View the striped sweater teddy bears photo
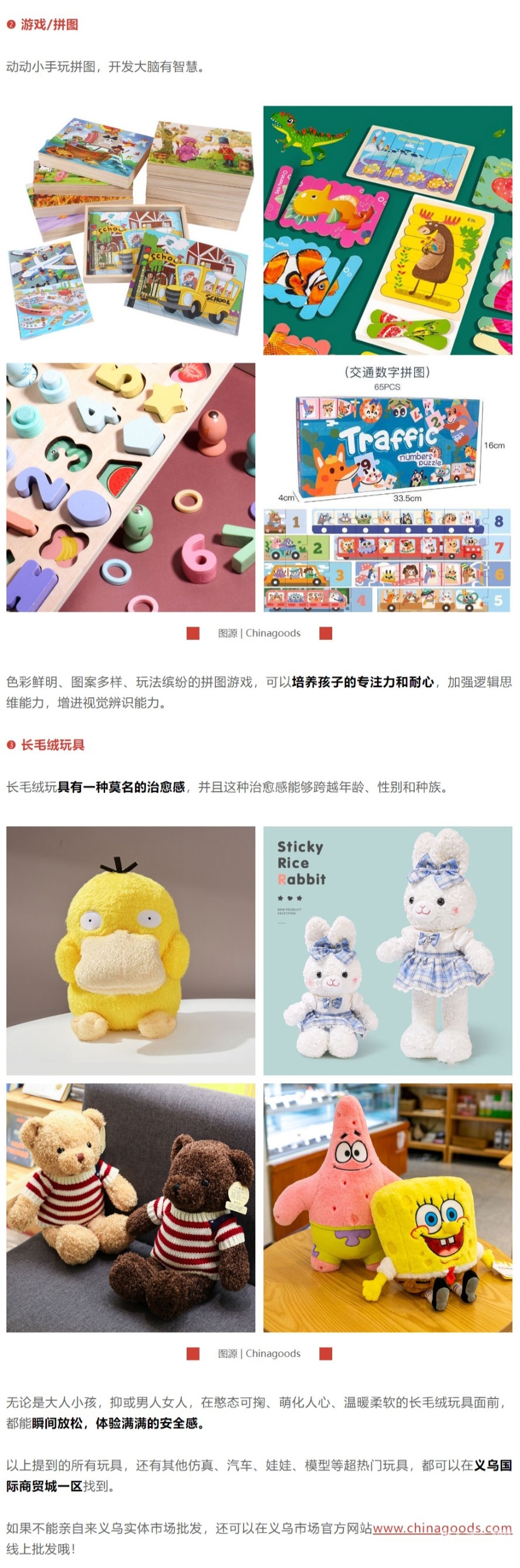The height and width of the screenshot is (1568, 520). pyautogui.click(x=130, y=1207)
